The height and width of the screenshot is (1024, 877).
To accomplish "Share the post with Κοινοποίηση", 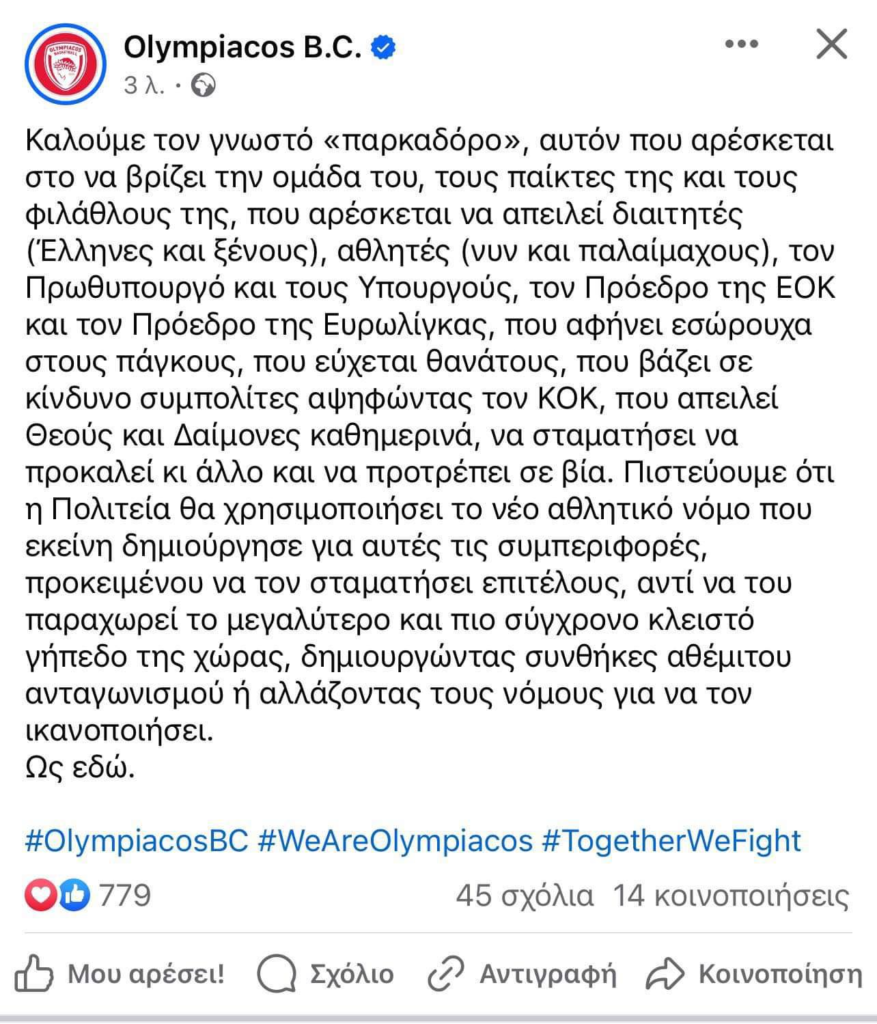I will click(x=753, y=973).
